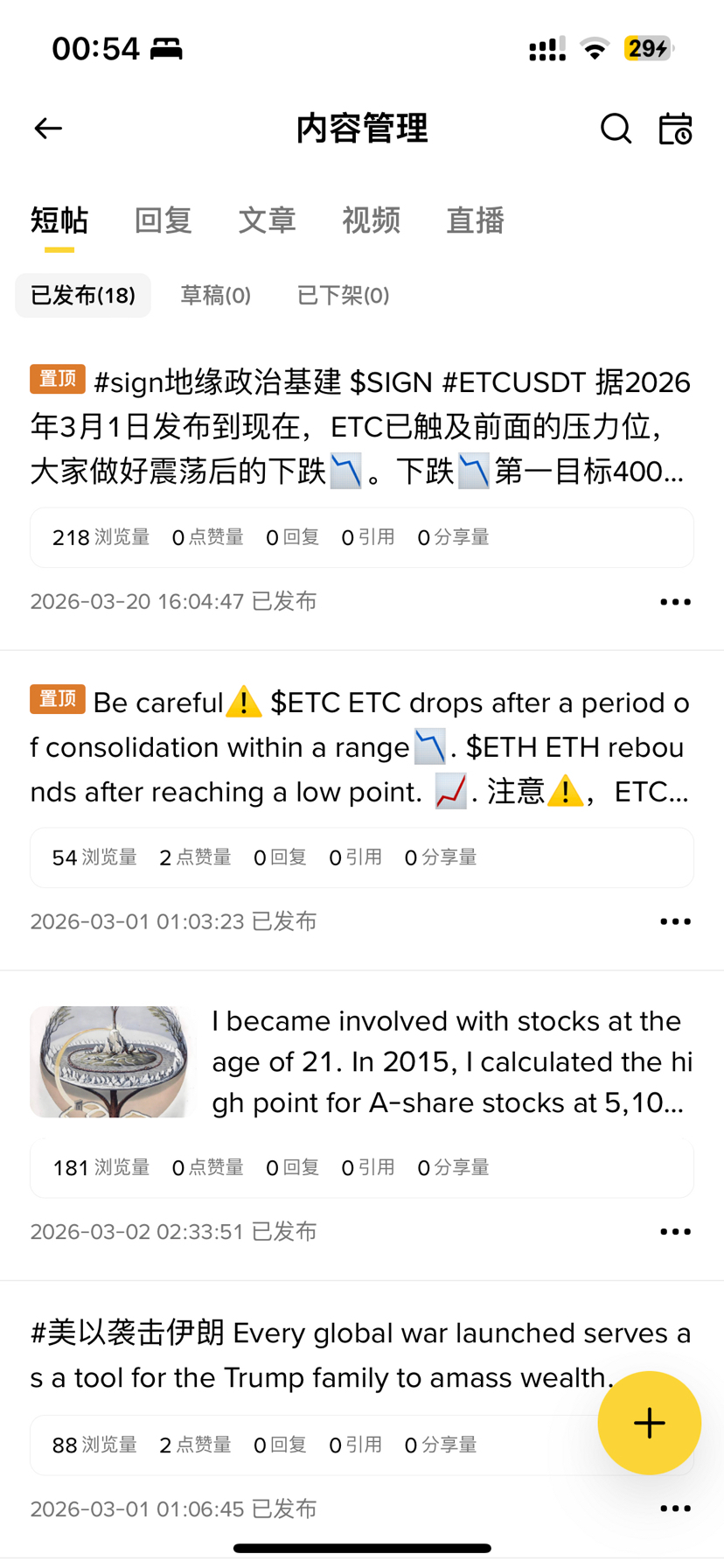The height and width of the screenshot is (1568, 724).
Task: Switch to the 回复 tab
Action: click(x=164, y=220)
